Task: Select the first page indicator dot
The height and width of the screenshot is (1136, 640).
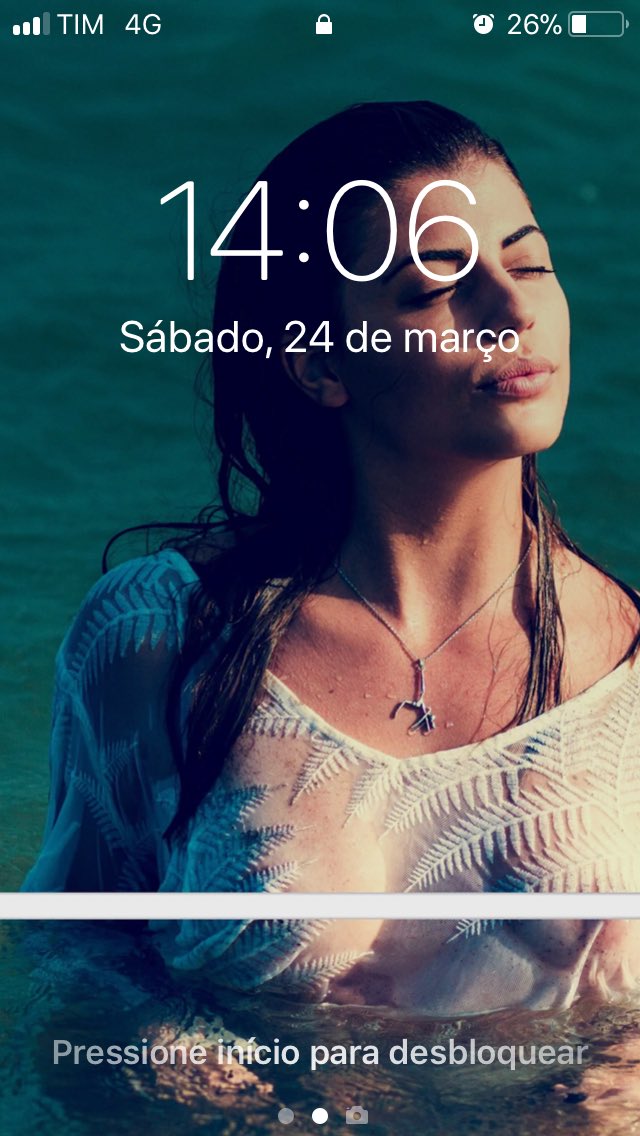Action: pyautogui.click(x=286, y=1115)
